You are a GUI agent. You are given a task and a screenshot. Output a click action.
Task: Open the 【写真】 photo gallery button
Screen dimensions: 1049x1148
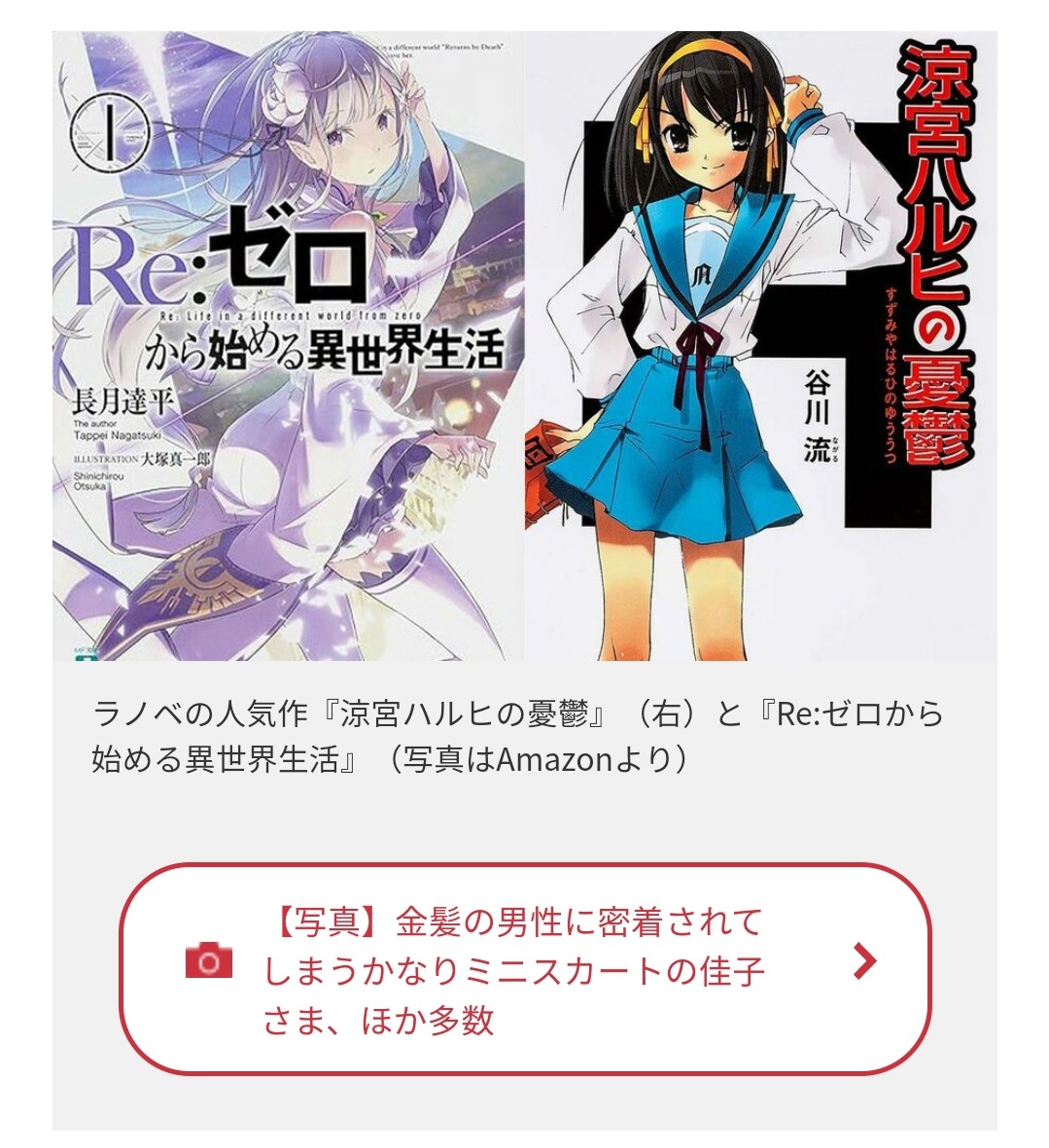point(524,969)
